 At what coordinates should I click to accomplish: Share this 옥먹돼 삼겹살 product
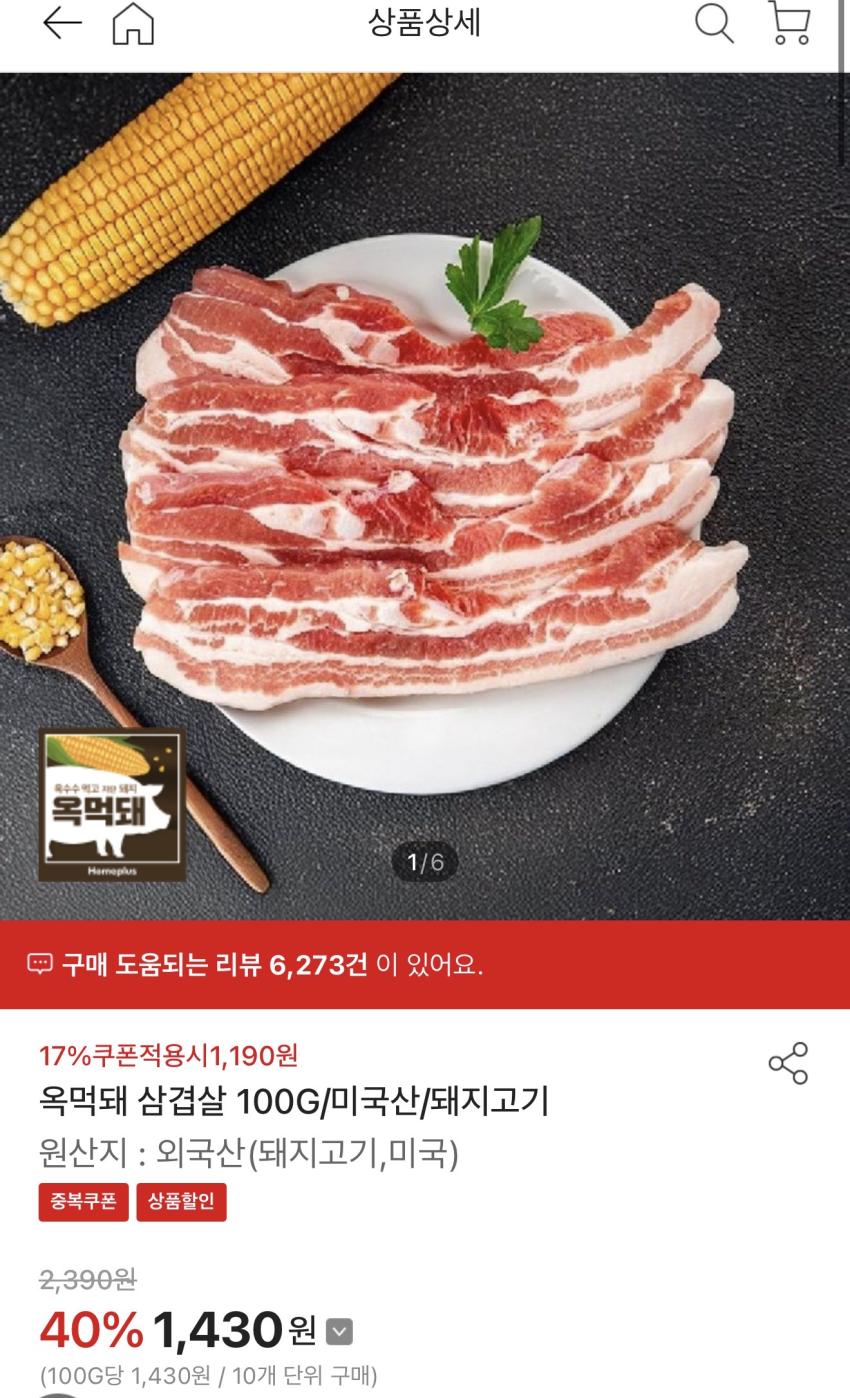tap(788, 1063)
